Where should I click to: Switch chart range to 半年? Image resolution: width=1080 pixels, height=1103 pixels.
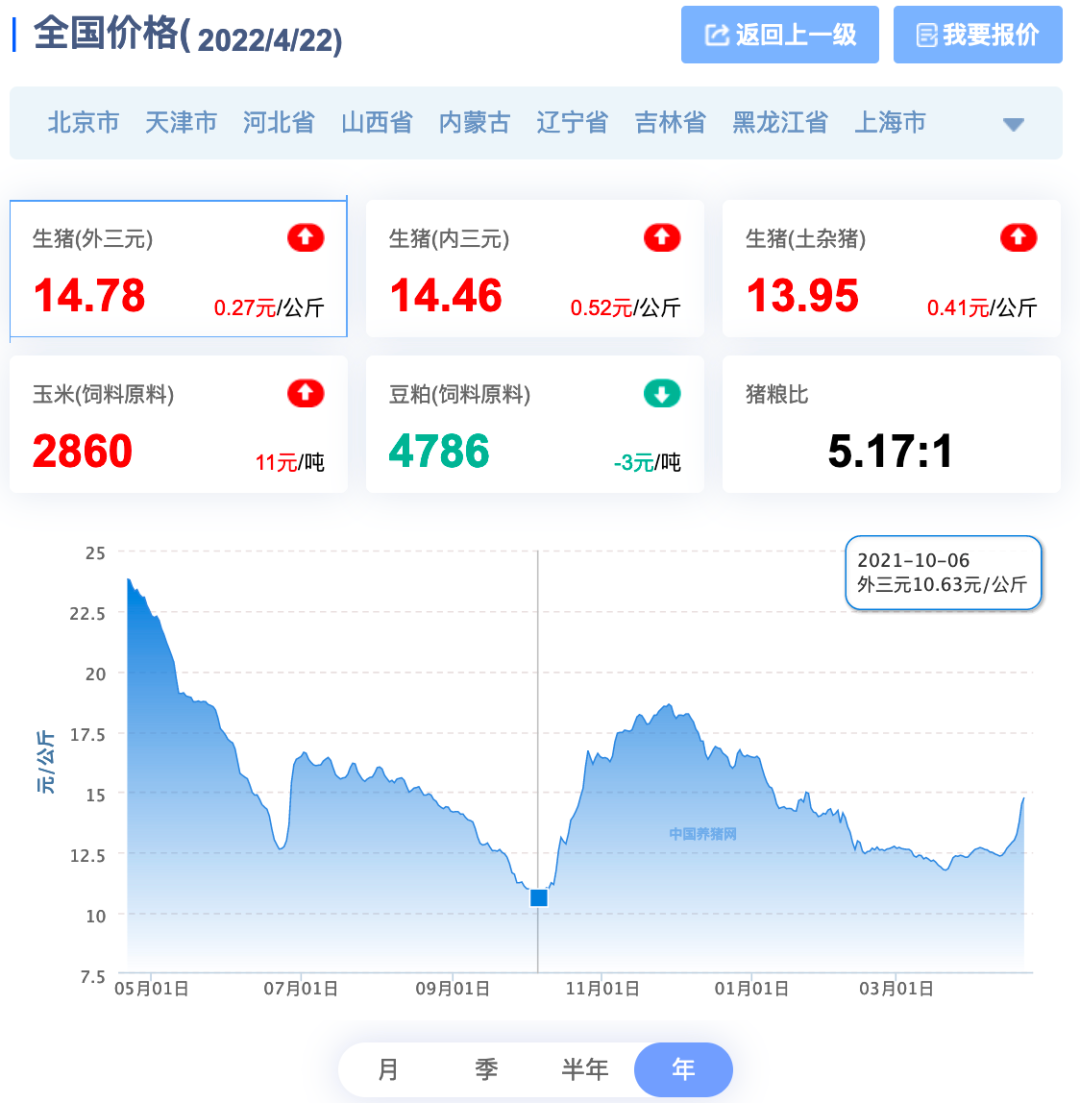(585, 1070)
